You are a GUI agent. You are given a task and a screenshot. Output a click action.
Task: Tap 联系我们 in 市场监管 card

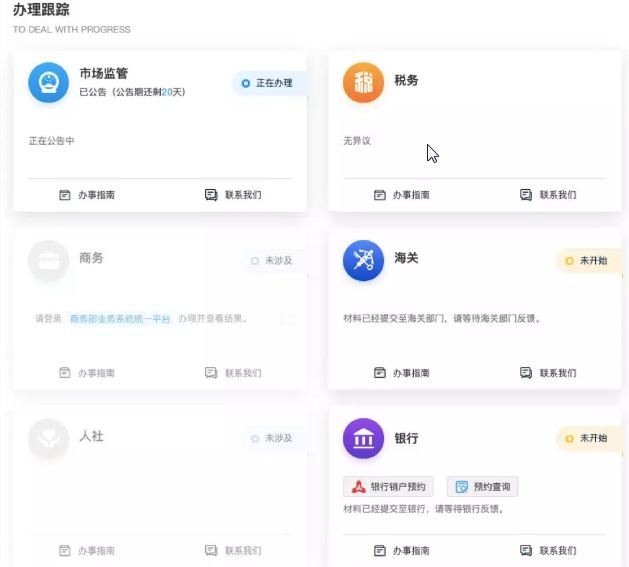pos(233,195)
